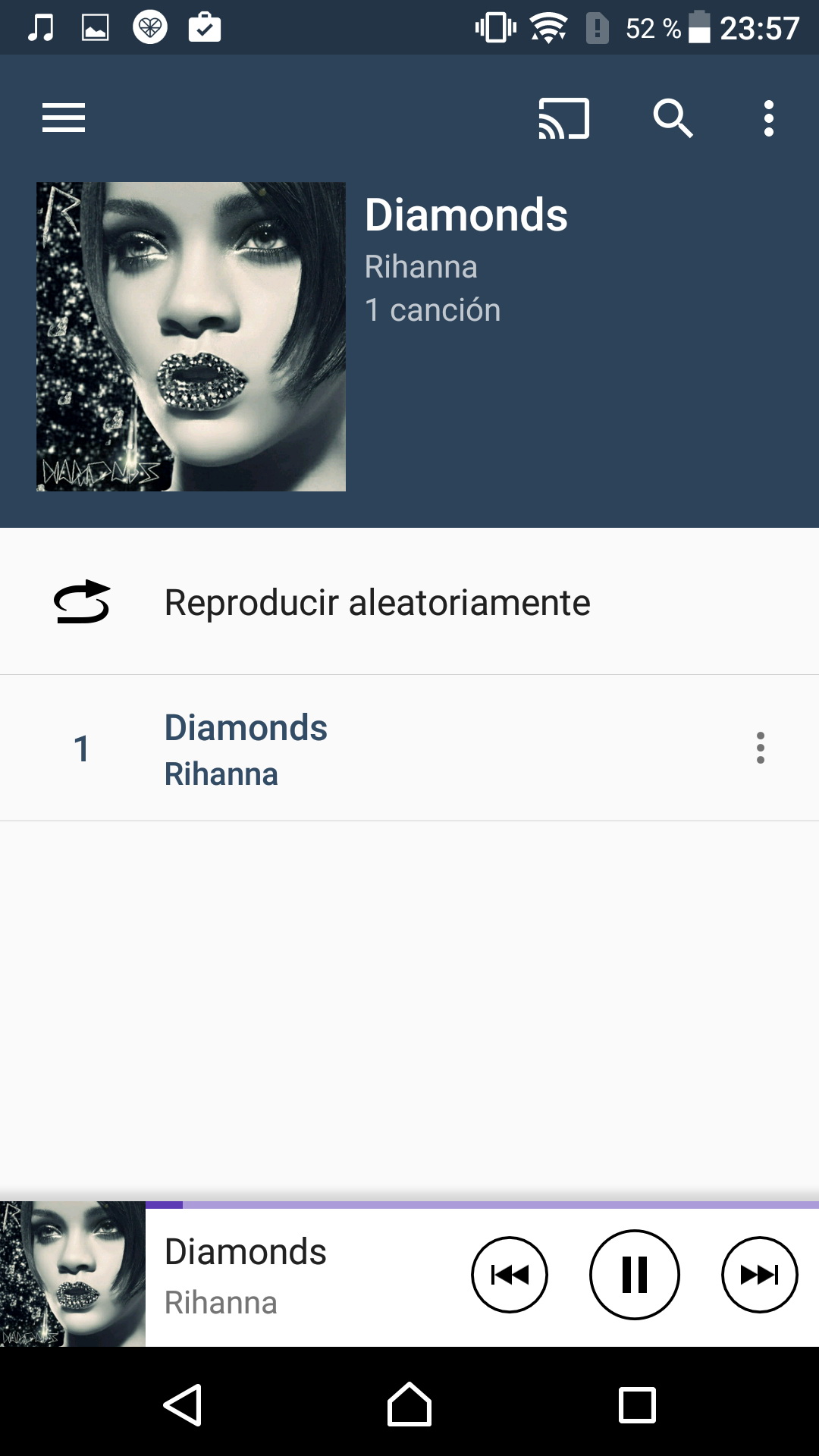The image size is (819, 1456).
Task: Go back with the system back button
Action: tap(183, 1405)
